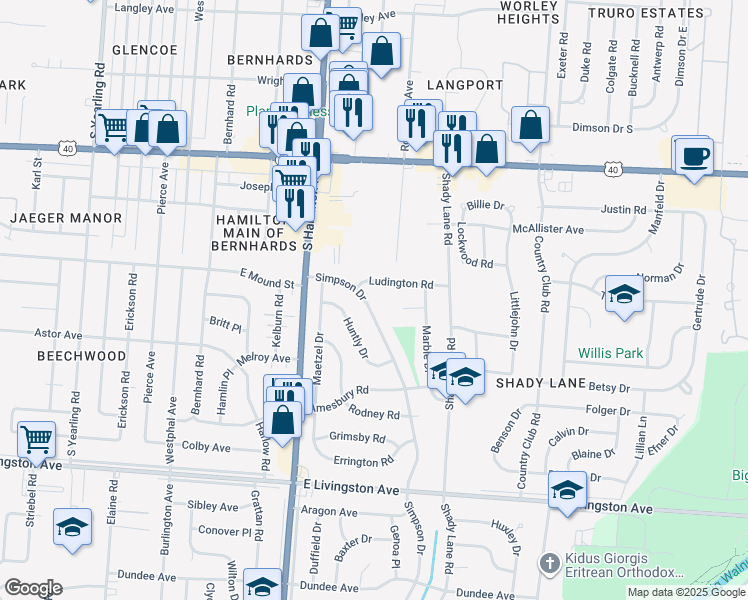
Task: Tap the graduation cap marker beside Elaine Rd
Action: [72, 527]
